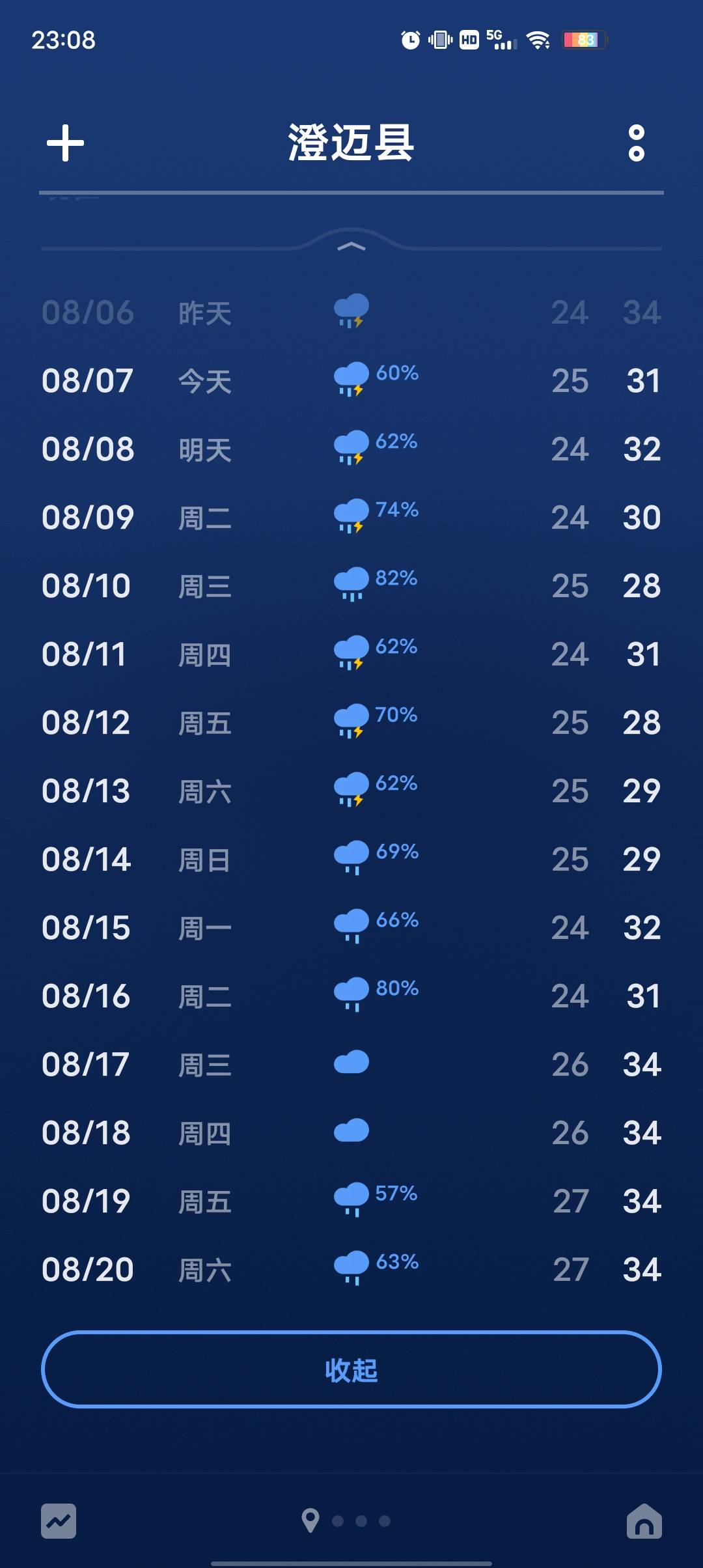Screen dimensions: 703x1568
Task: Collapse the forecast with the up chevron
Action: pyautogui.click(x=351, y=246)
